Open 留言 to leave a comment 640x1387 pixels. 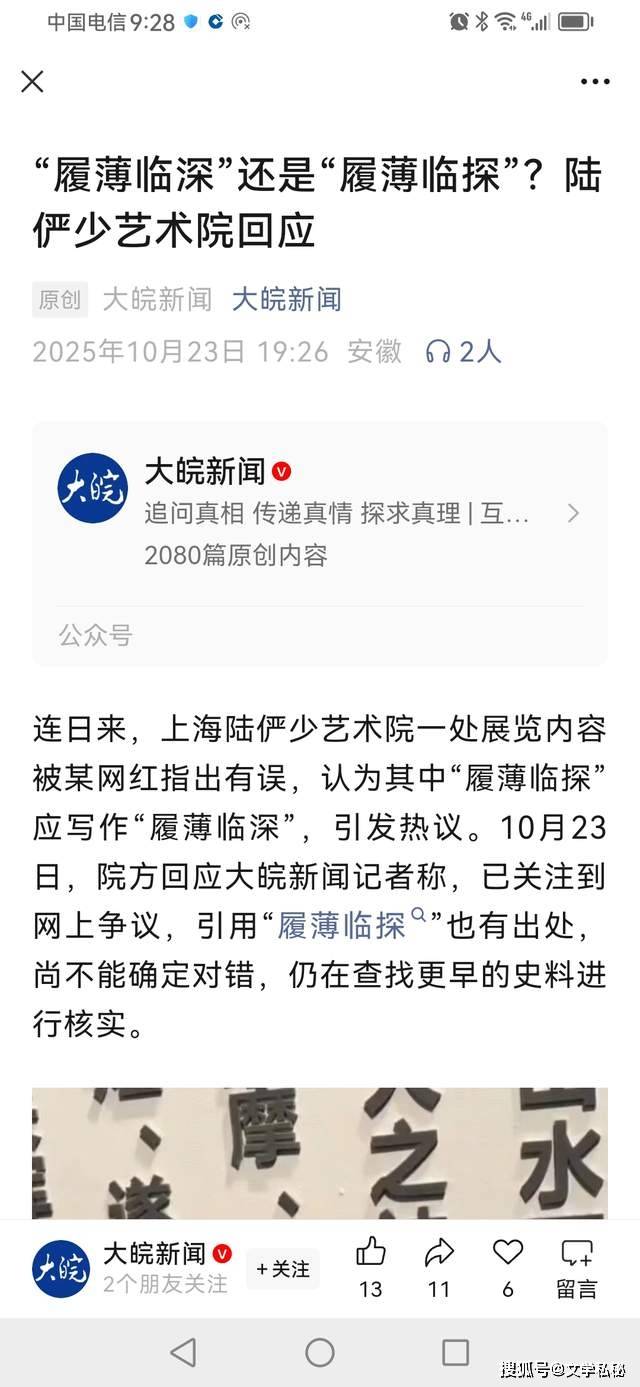pos(577,1265)
